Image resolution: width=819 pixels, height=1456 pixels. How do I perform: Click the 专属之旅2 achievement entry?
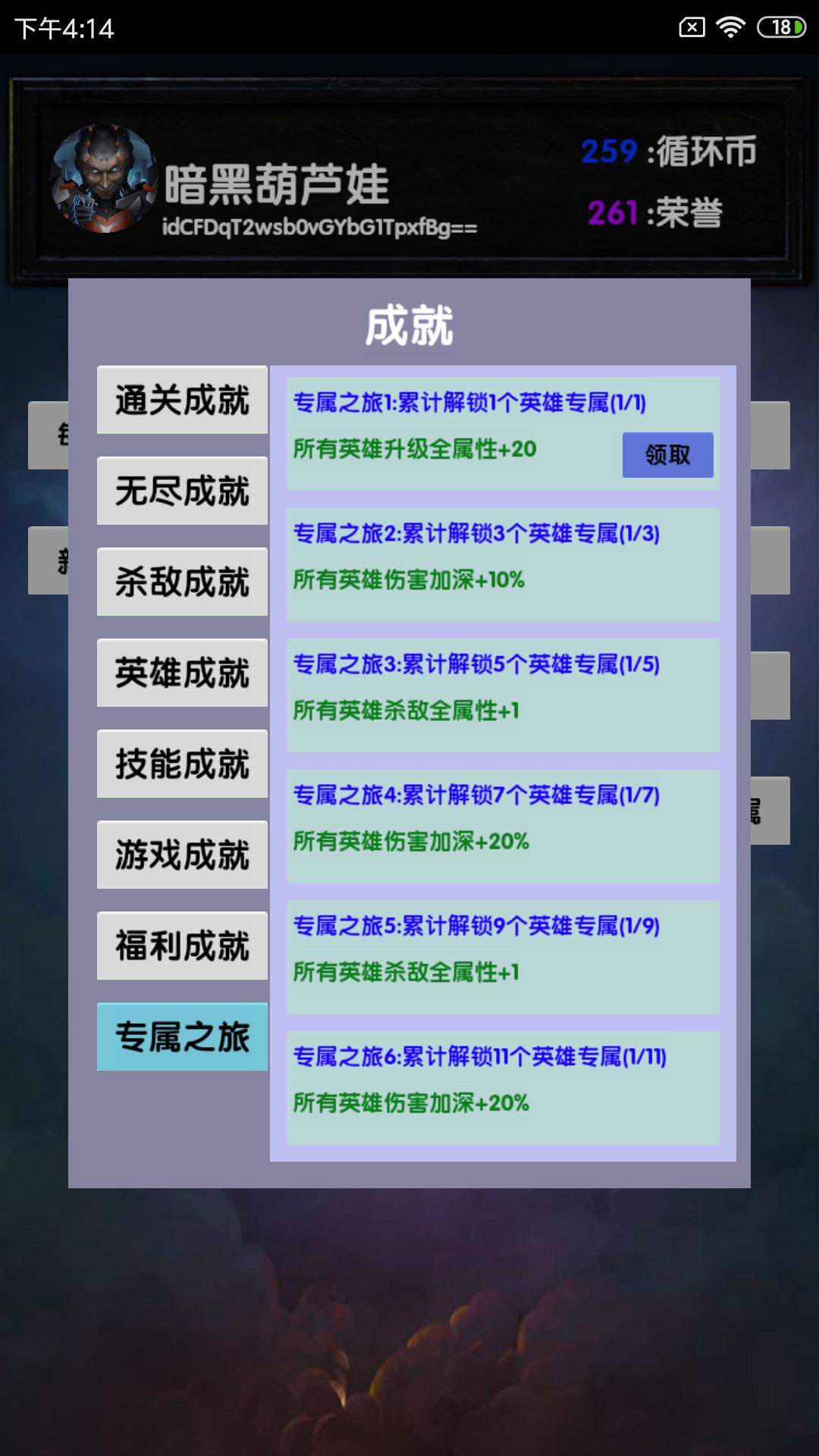[x=502, y=563]
